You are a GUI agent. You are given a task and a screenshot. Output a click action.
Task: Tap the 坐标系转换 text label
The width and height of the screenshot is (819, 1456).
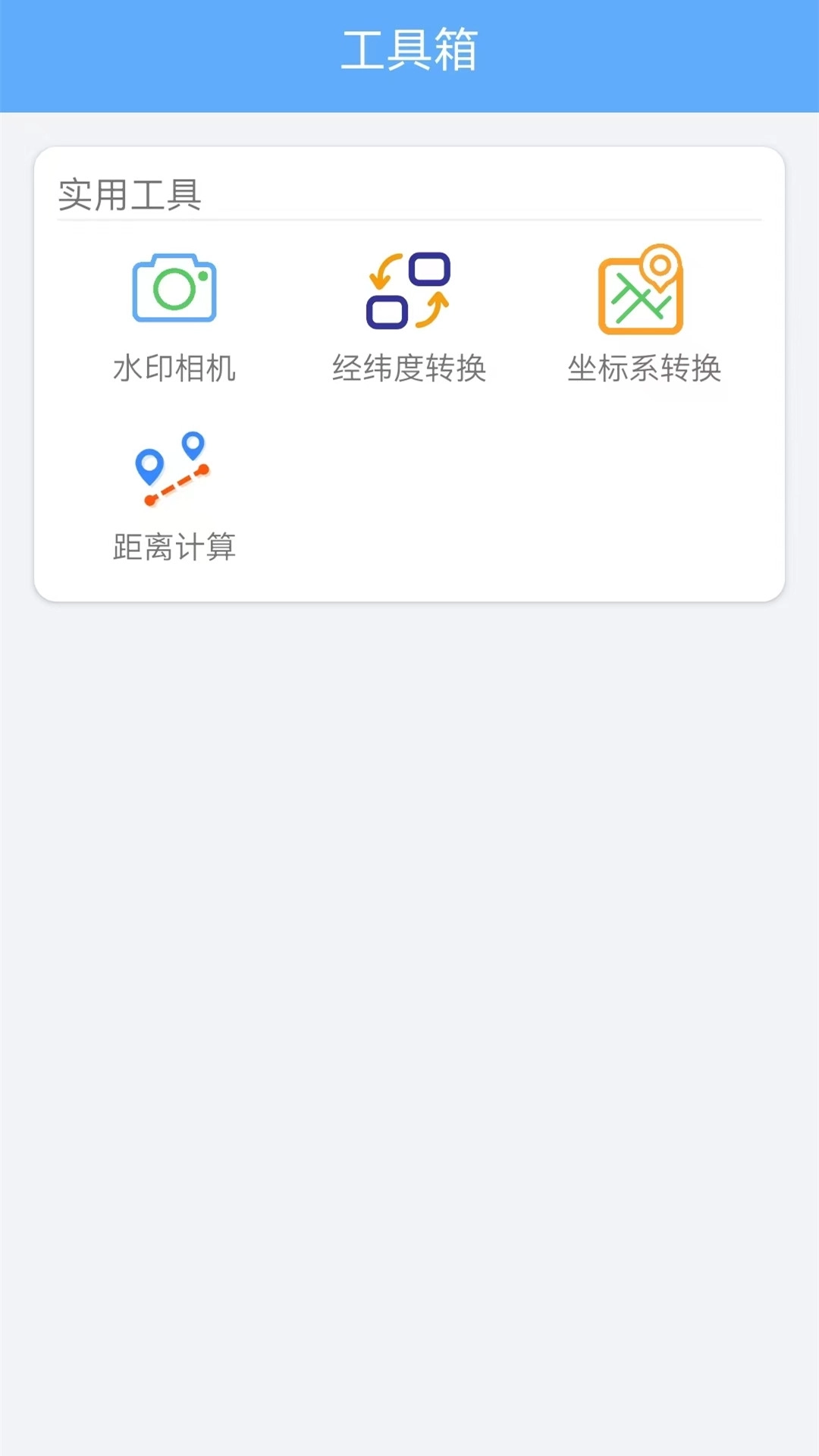pyautogui.click(x=645, y=369)
